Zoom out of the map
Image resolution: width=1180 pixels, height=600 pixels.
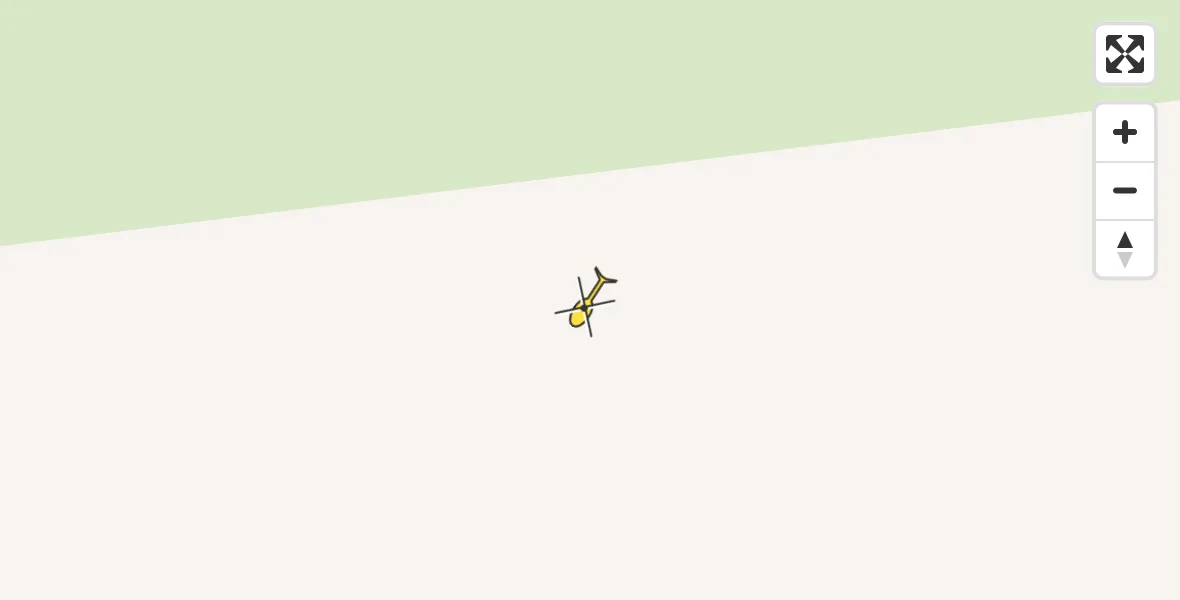point(1124,191)
